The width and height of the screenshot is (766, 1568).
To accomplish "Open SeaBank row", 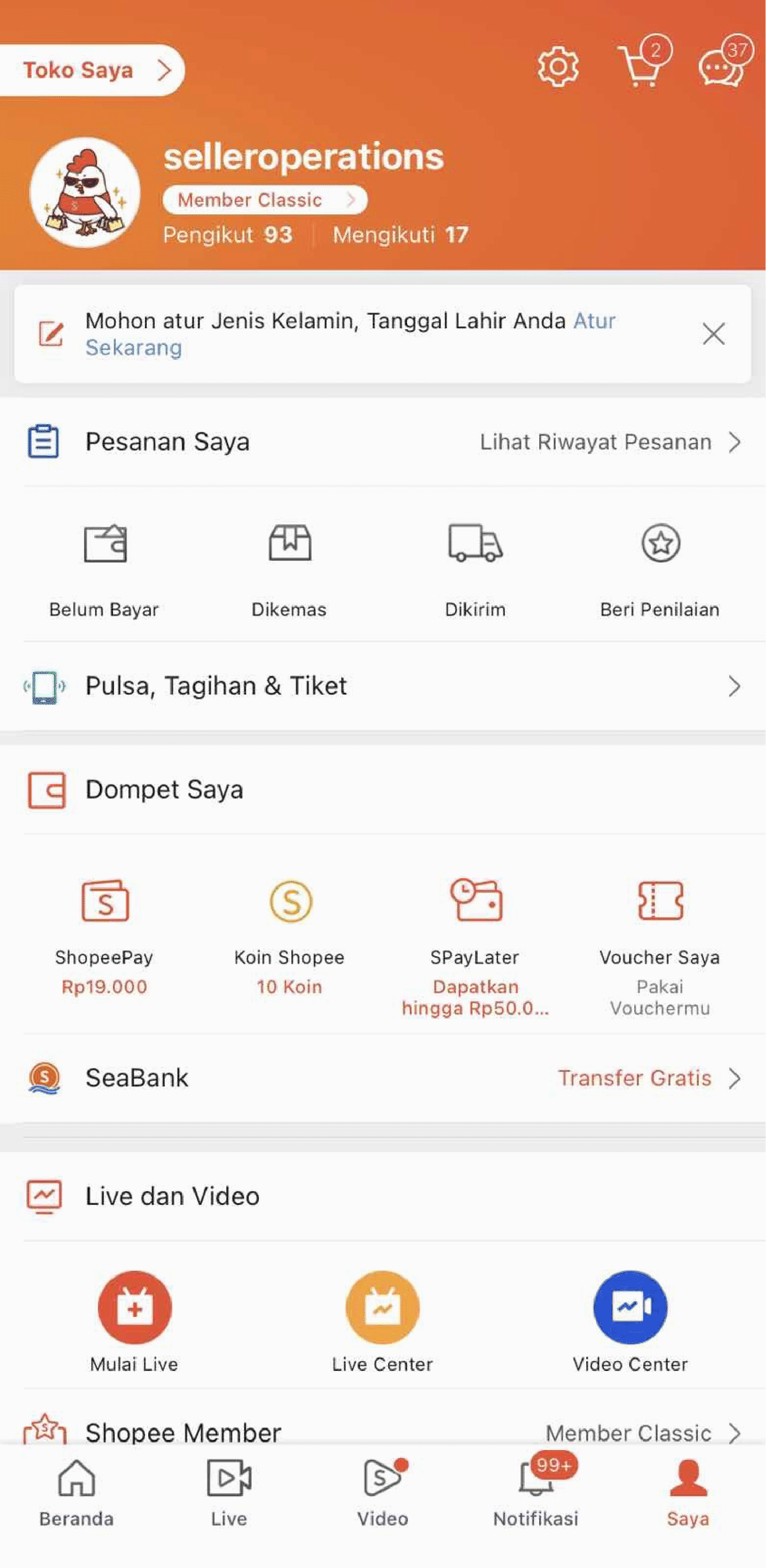I will coord(383,1077).
